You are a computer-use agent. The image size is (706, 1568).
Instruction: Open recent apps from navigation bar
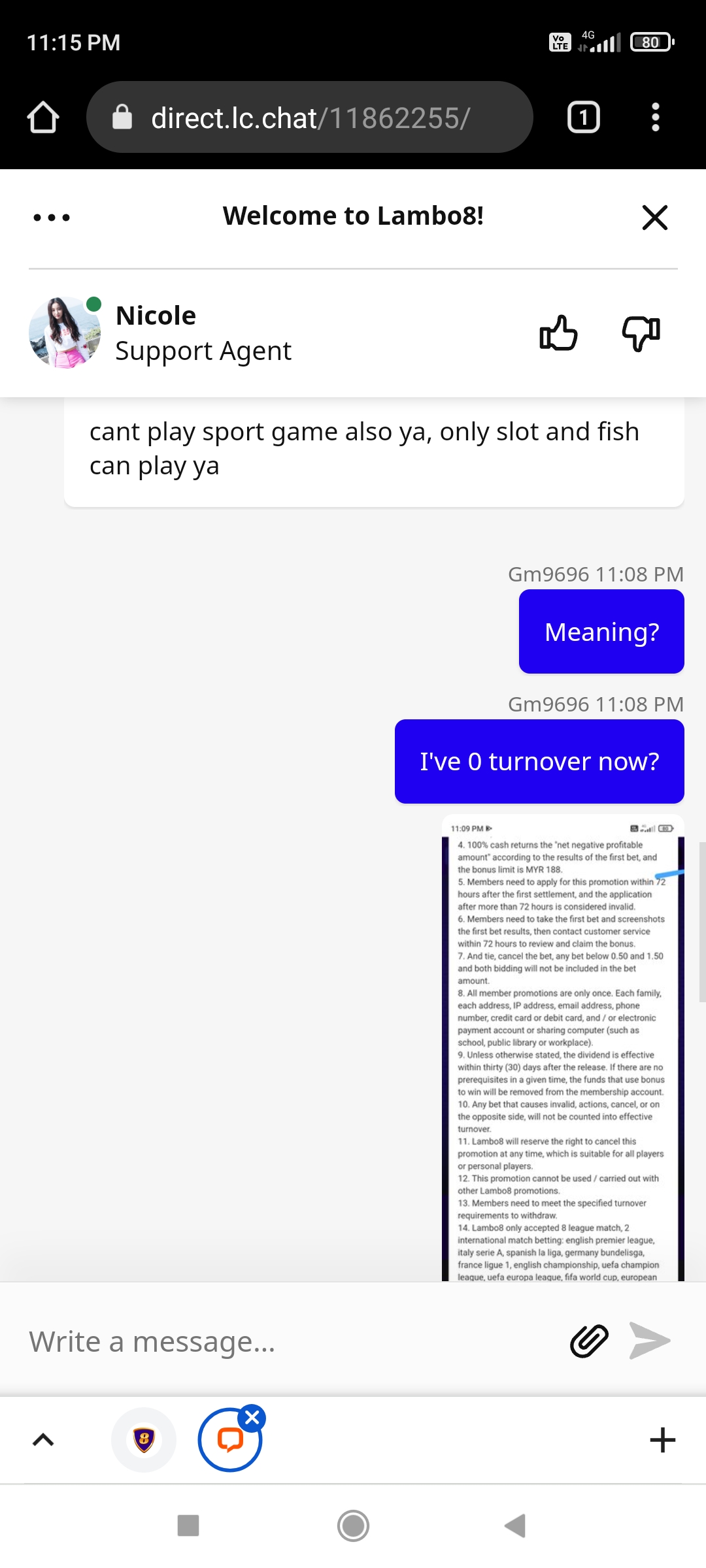click(188, 1526)
